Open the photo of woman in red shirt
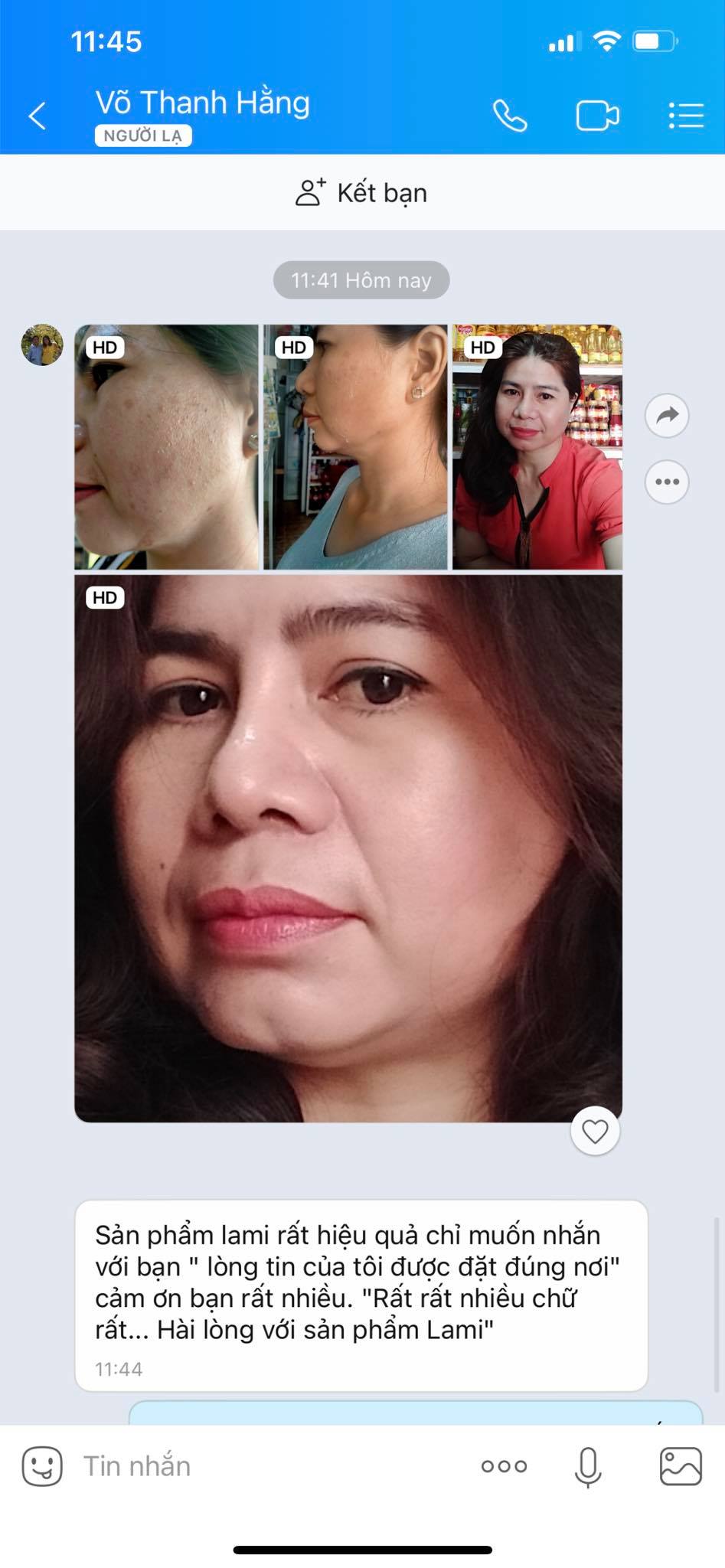The image size is (725, 1568). (537, 447)
